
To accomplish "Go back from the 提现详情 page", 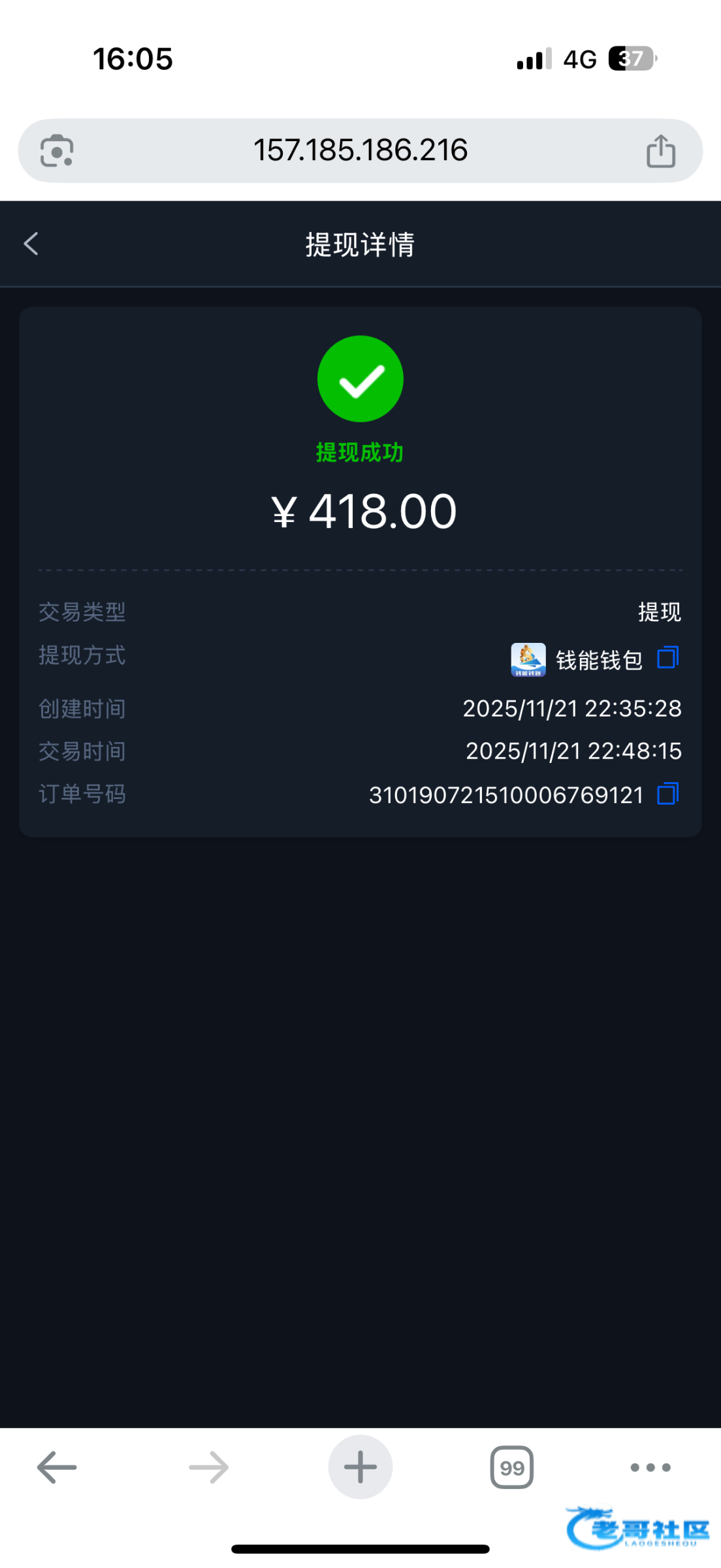I will click(31, 244).
